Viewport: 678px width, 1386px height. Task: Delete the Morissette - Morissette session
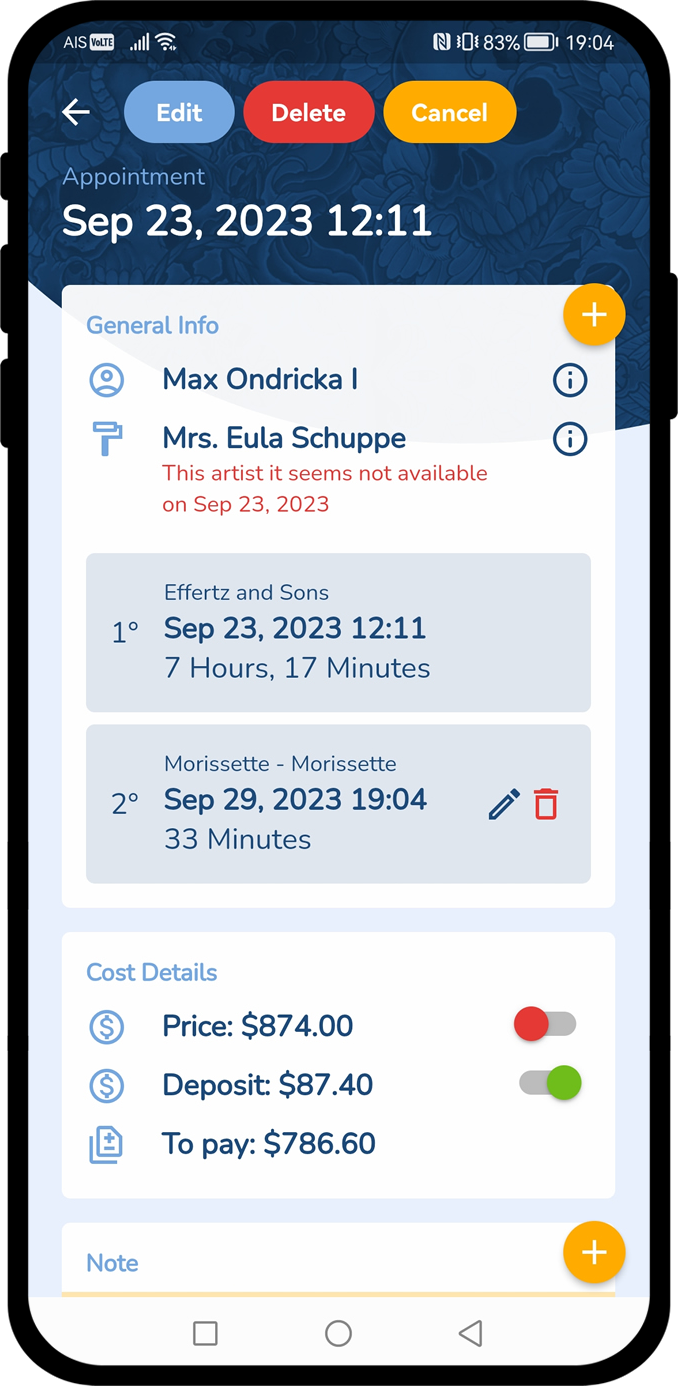pos(546,804)
